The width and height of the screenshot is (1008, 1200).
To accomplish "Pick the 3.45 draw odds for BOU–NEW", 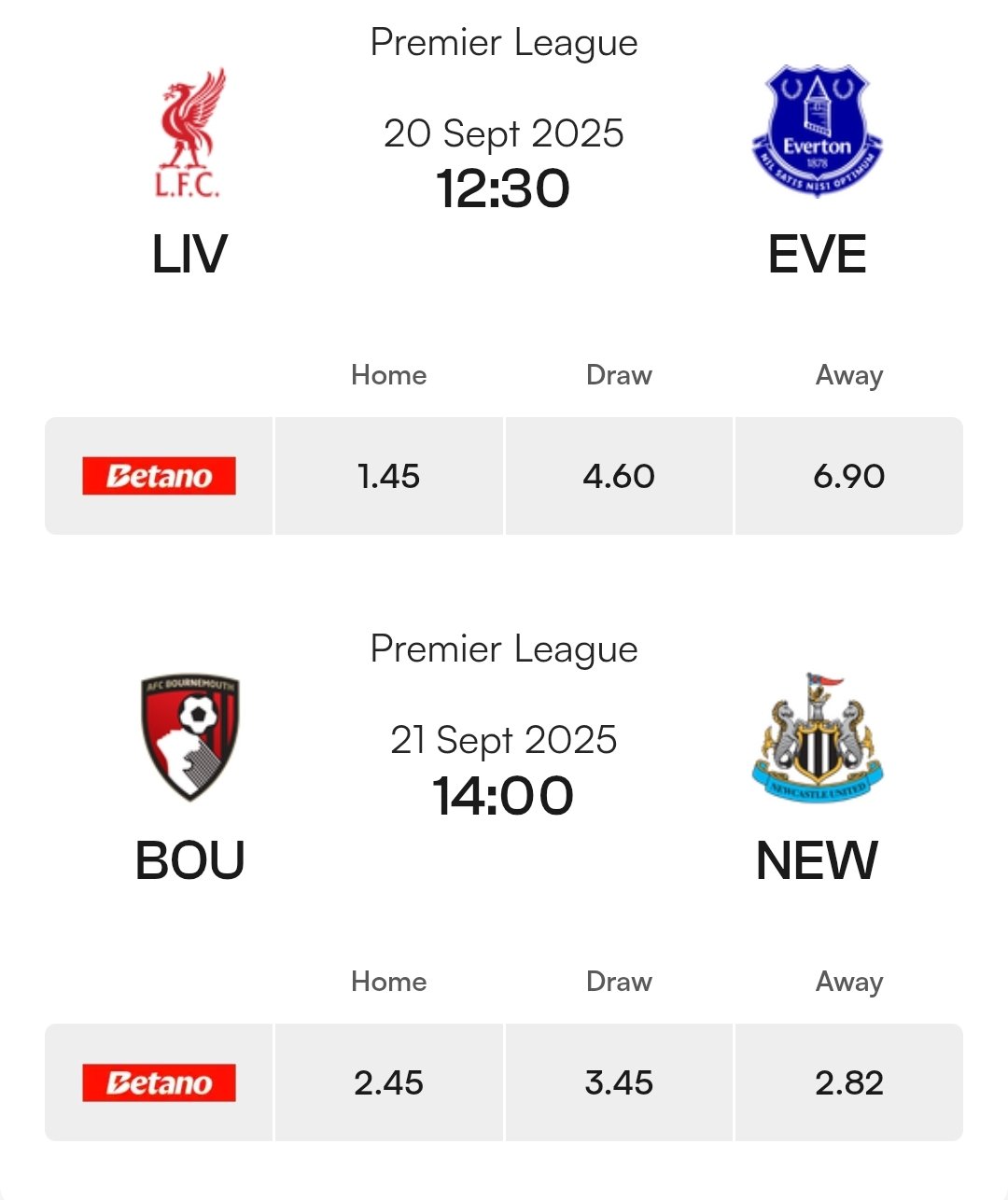I will (619, 1082).
